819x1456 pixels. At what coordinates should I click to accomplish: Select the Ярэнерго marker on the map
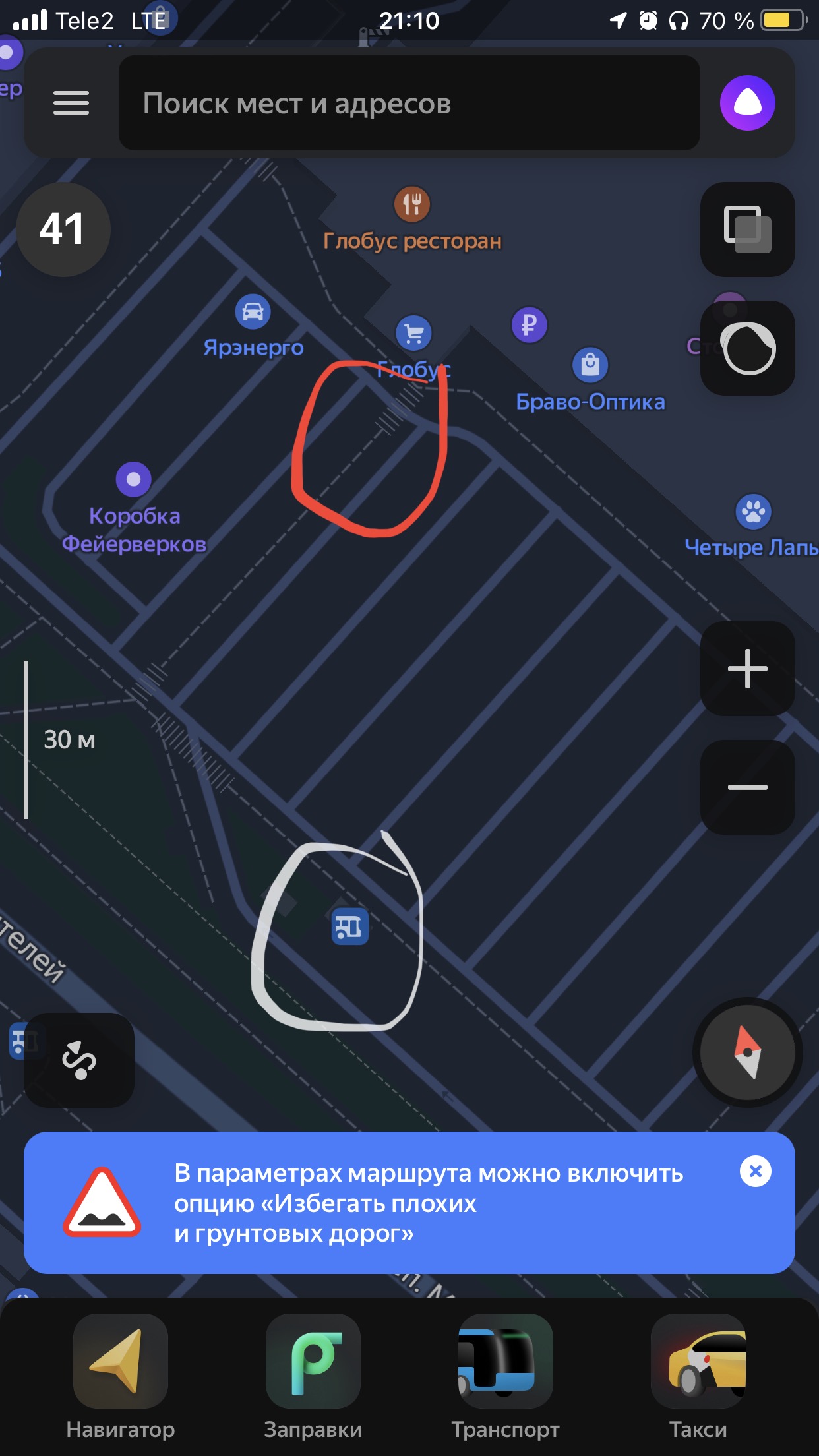(253, 312)
